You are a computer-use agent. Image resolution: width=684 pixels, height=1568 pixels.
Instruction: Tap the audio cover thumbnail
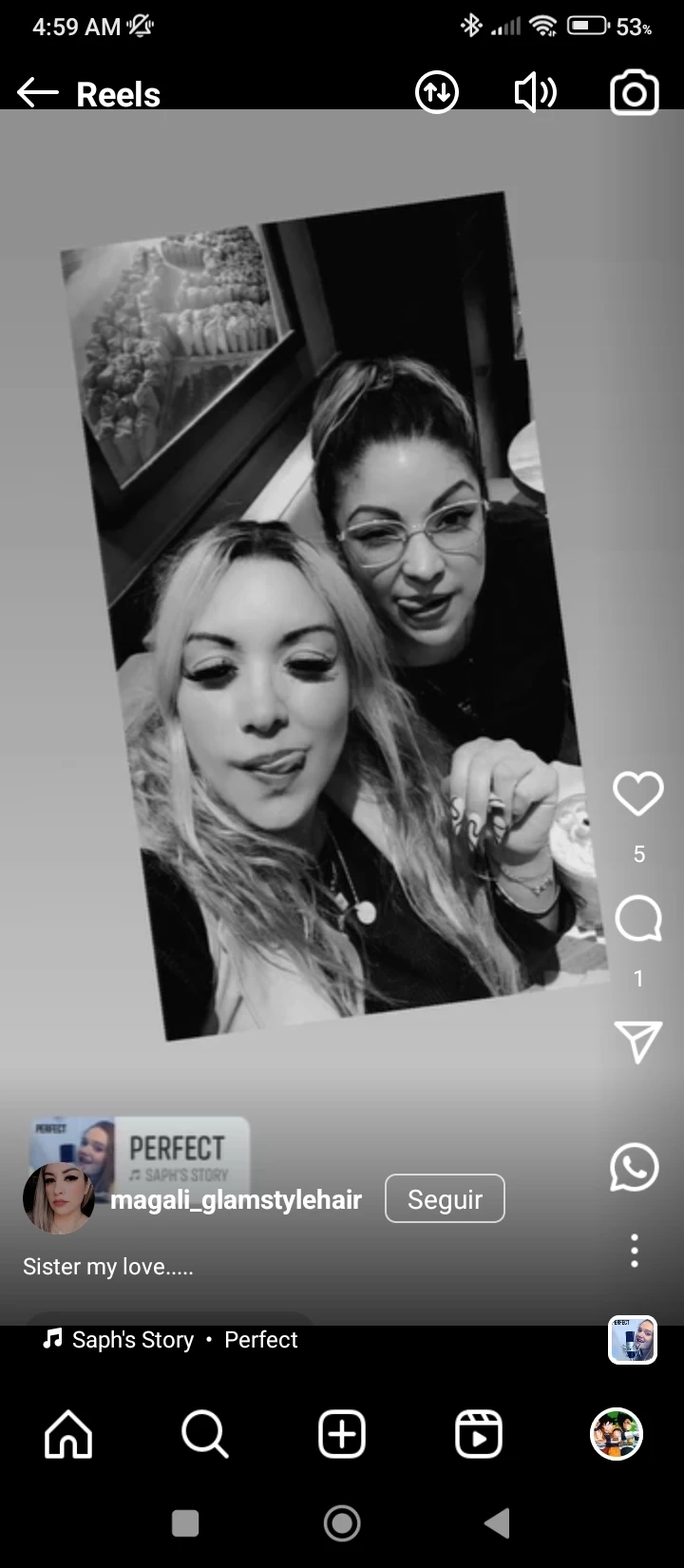pos(633,1340)
